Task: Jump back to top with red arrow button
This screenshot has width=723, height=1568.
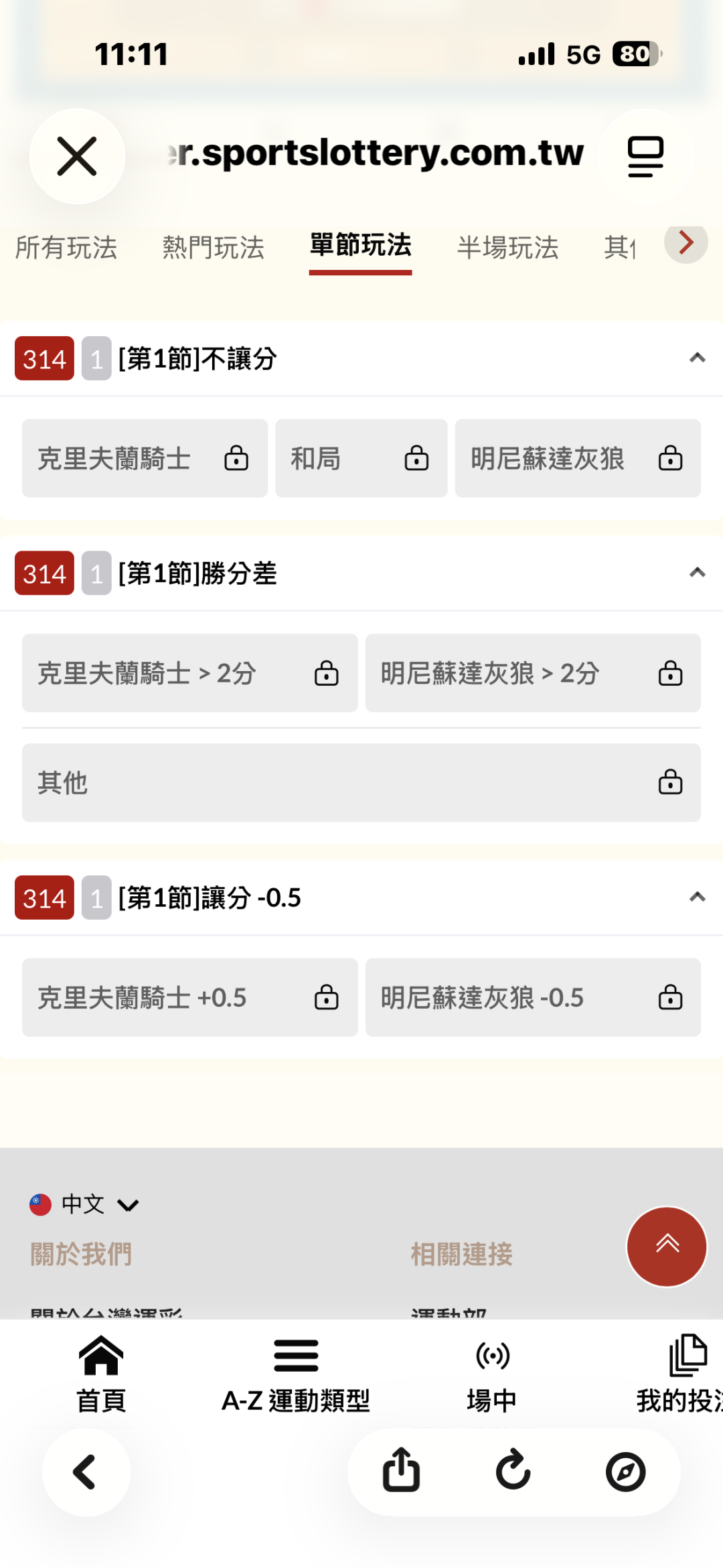Action: 667,1246
